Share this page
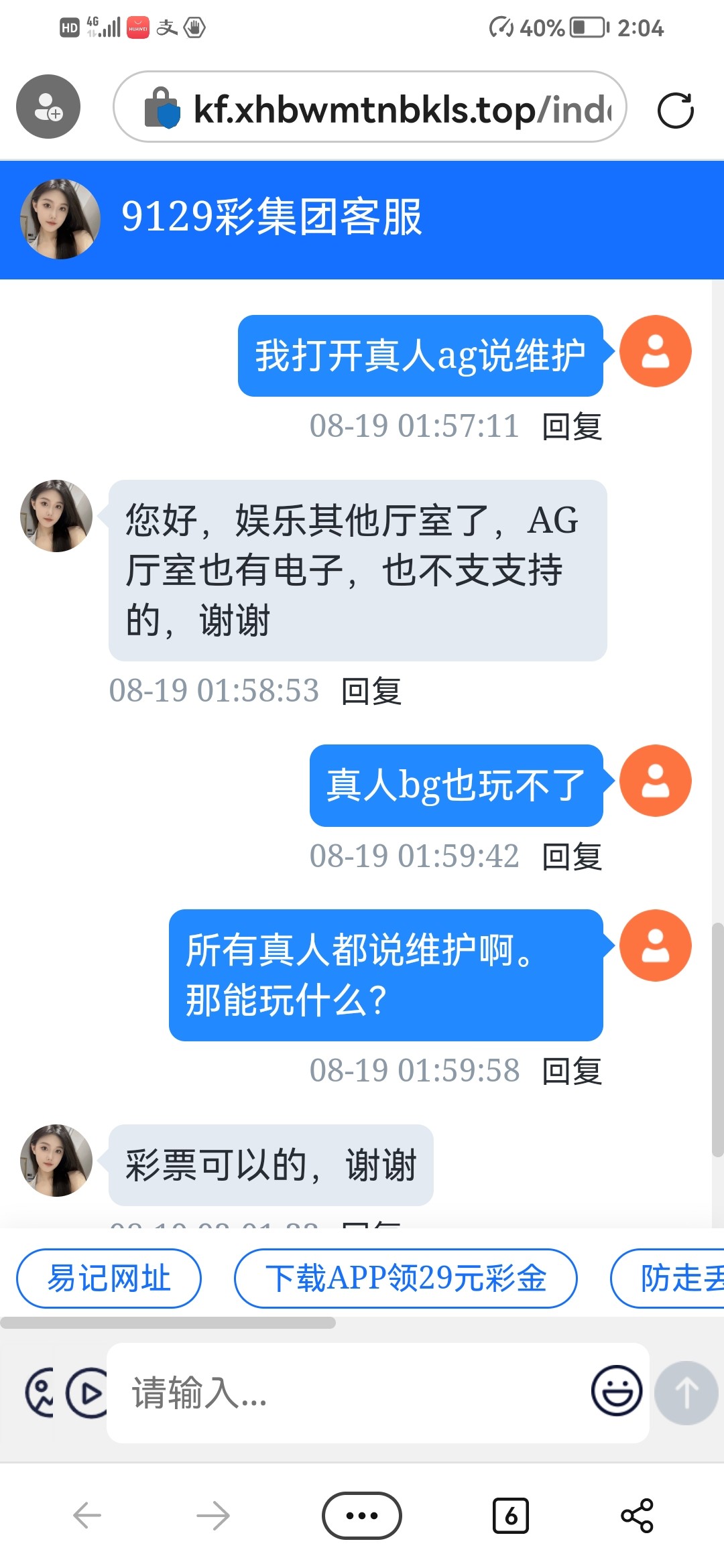 [637, 1515]
